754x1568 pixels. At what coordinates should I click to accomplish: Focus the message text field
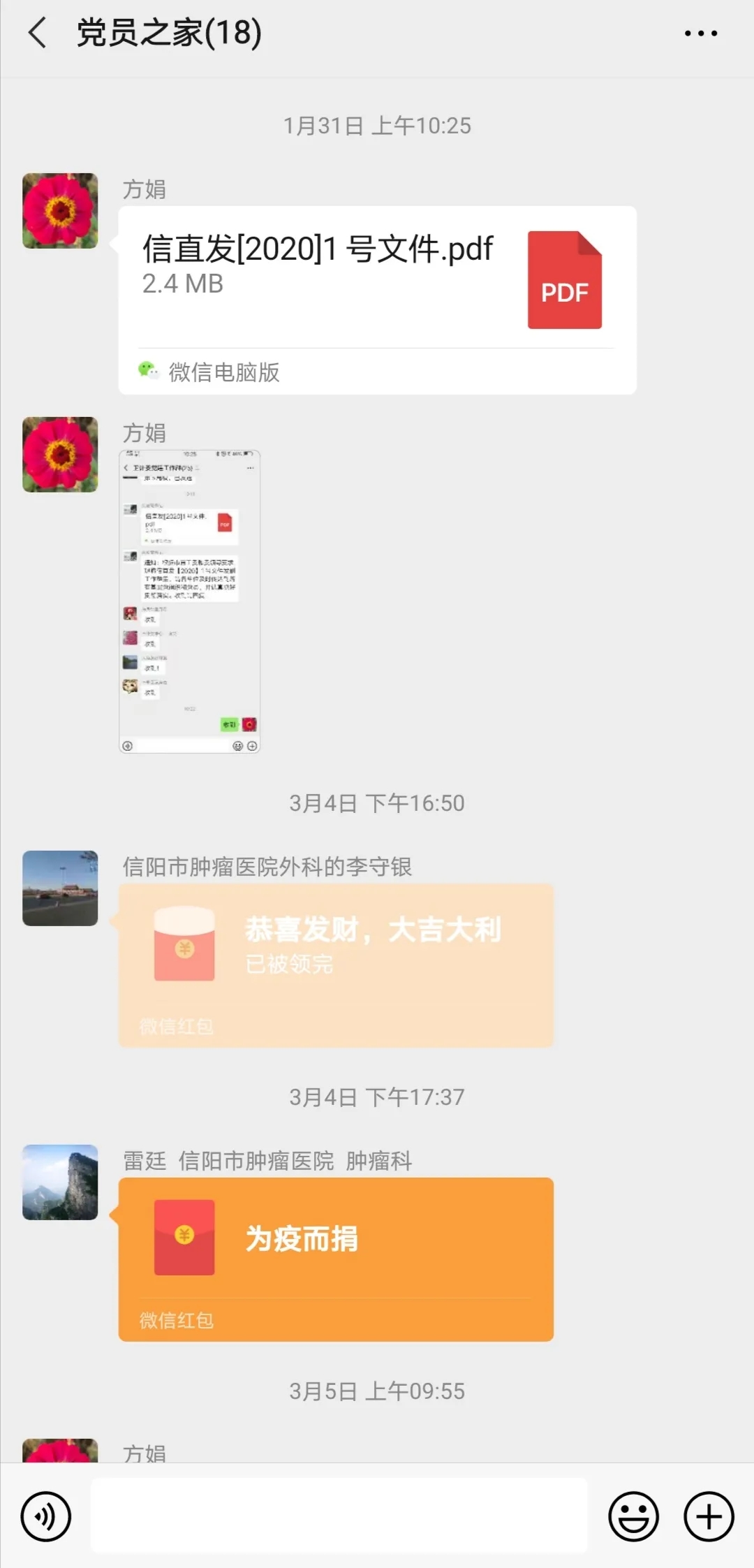coord(339,1516)
